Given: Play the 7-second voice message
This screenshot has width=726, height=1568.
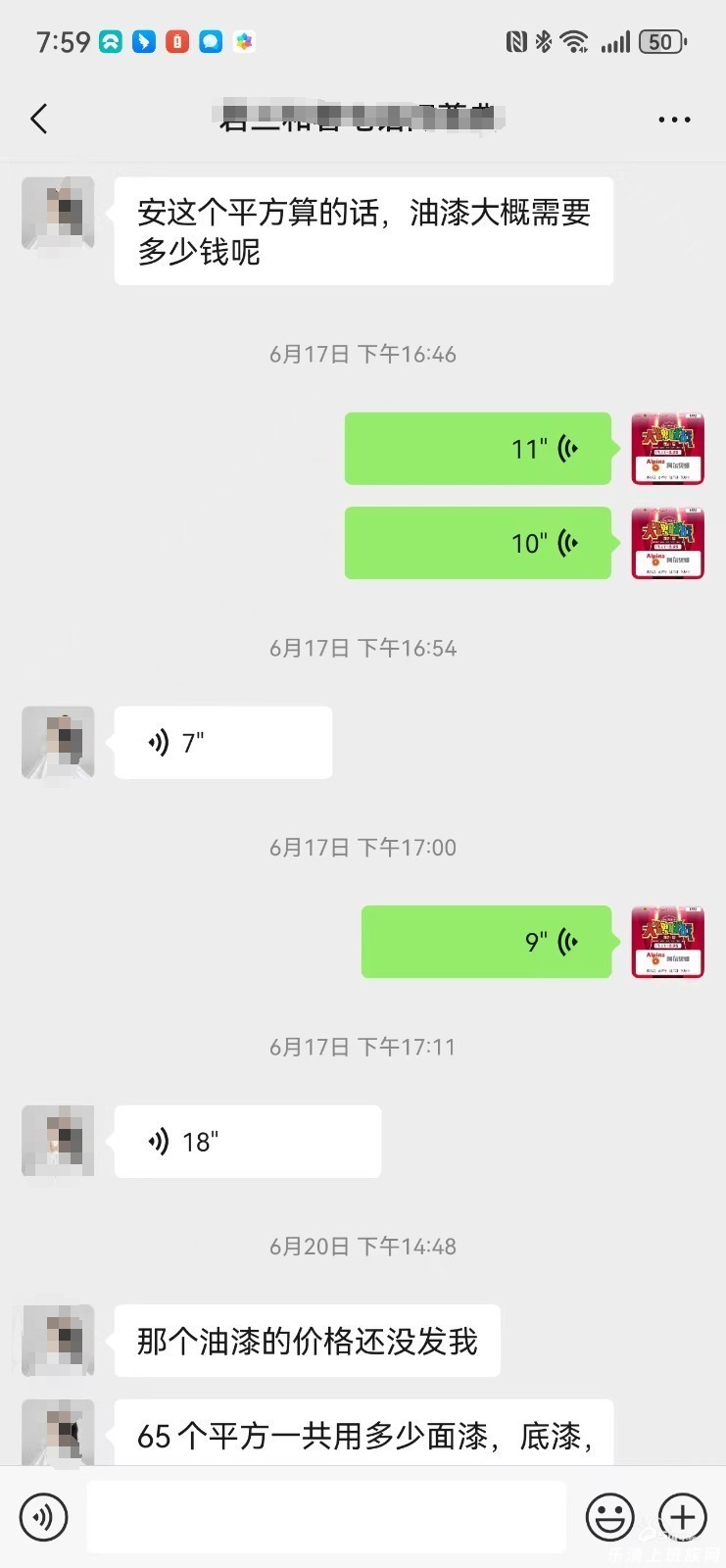Looking at the screenshot, I should coord(223,743).
